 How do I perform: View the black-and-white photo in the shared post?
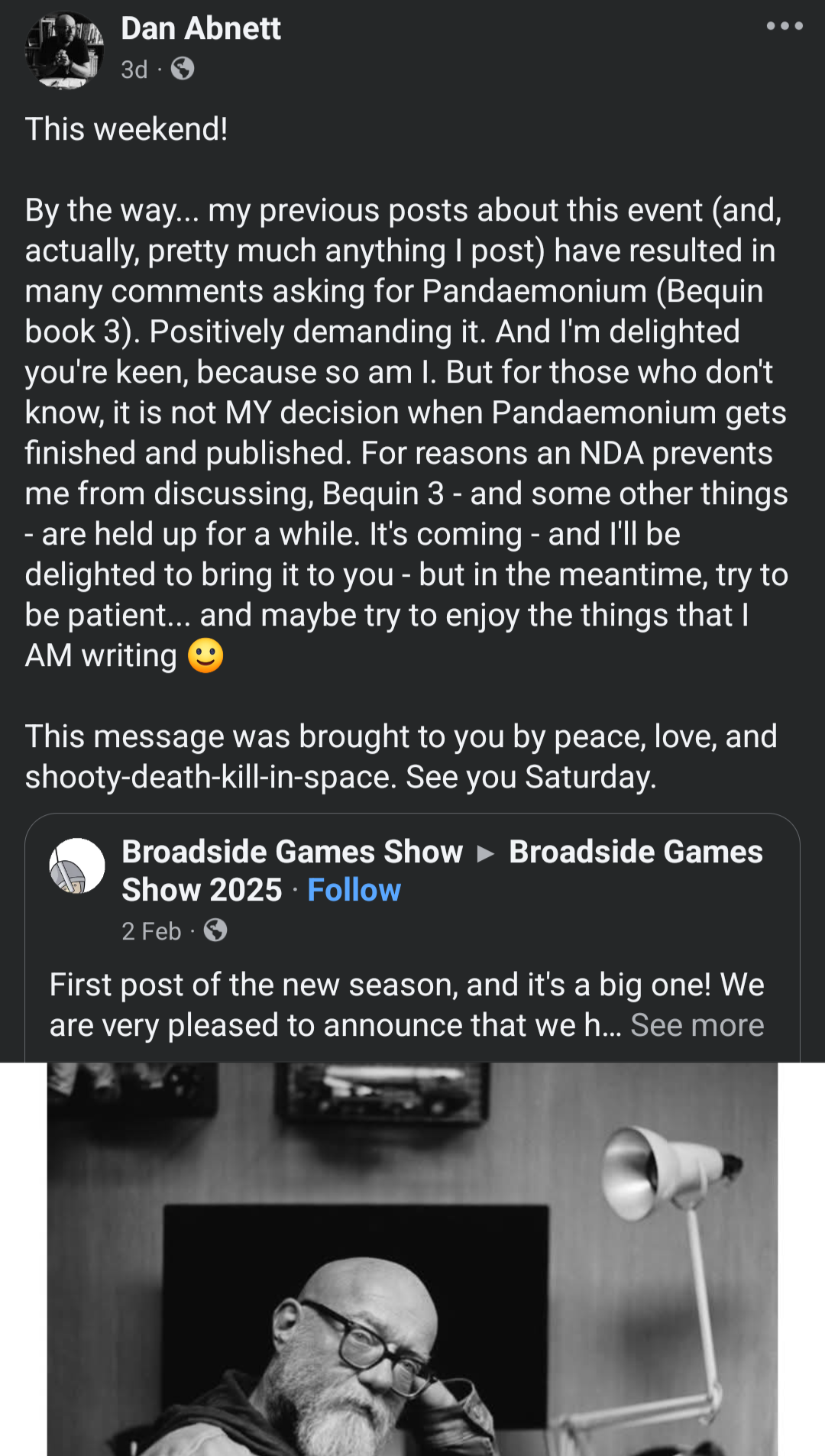(x=412, y=1259)
